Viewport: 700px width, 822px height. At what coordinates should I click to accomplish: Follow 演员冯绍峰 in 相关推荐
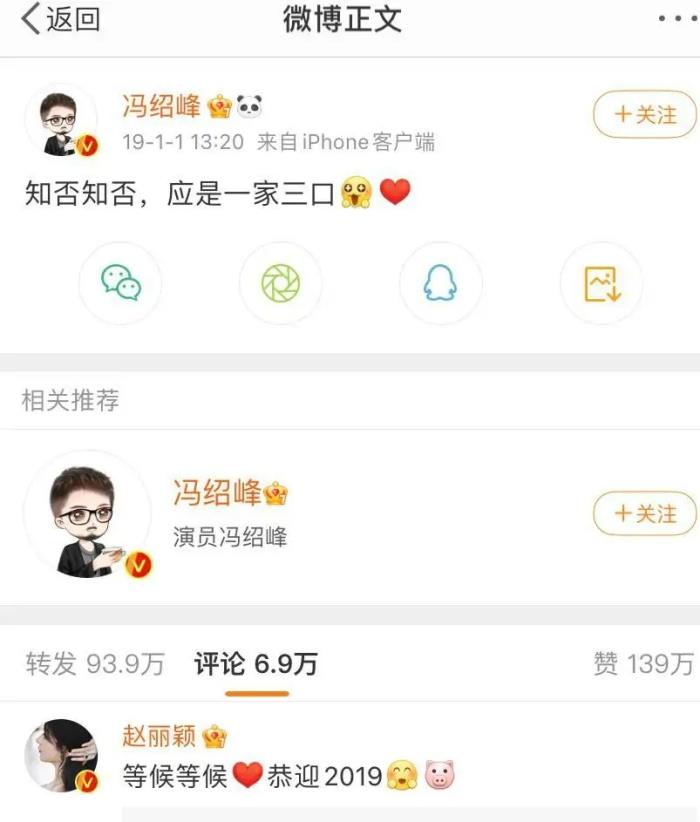point(644,514)
